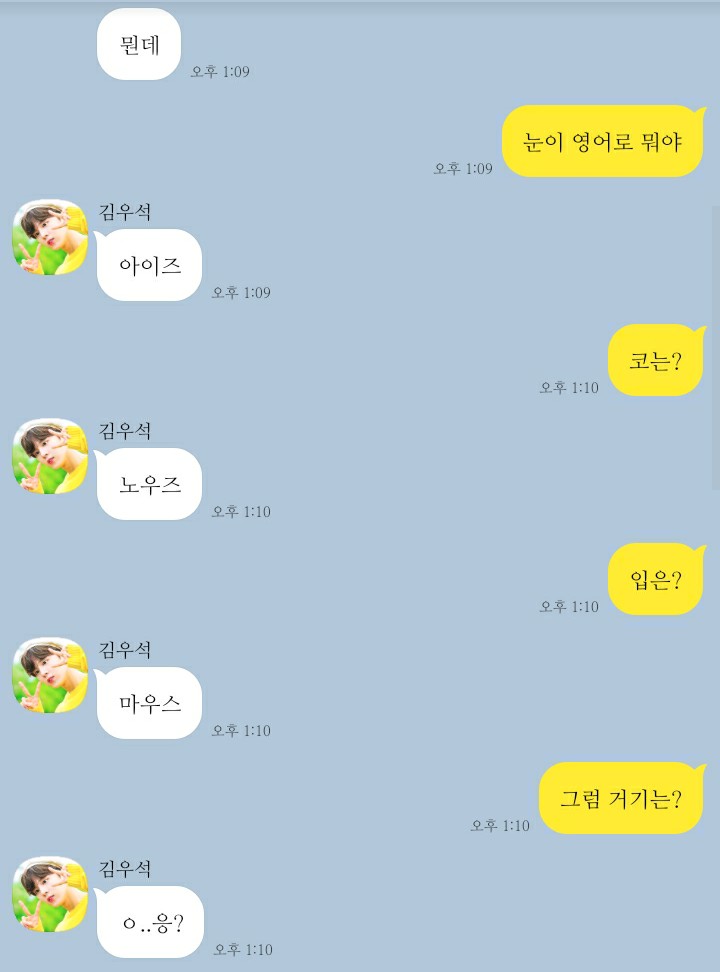720x972 pixels.
Task: Open 김우석's profile picture beside the 아이즈 message
Action: (50, 237)
